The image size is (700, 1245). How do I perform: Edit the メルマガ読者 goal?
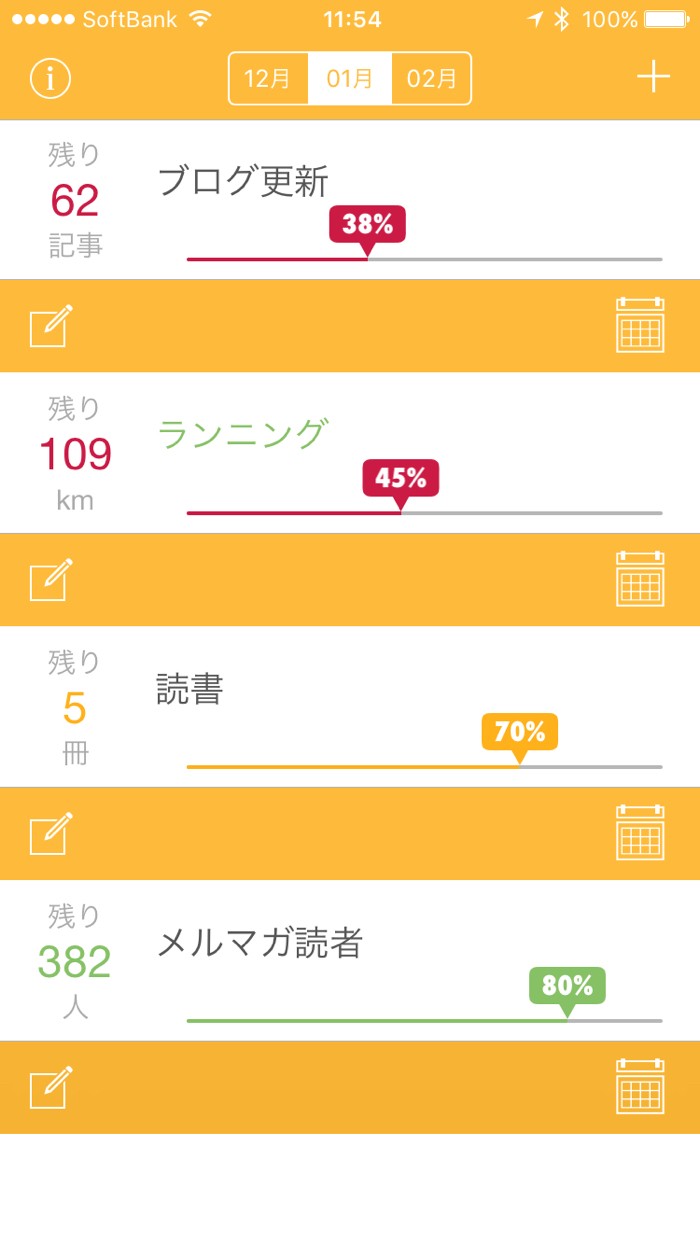point(51,1088)
